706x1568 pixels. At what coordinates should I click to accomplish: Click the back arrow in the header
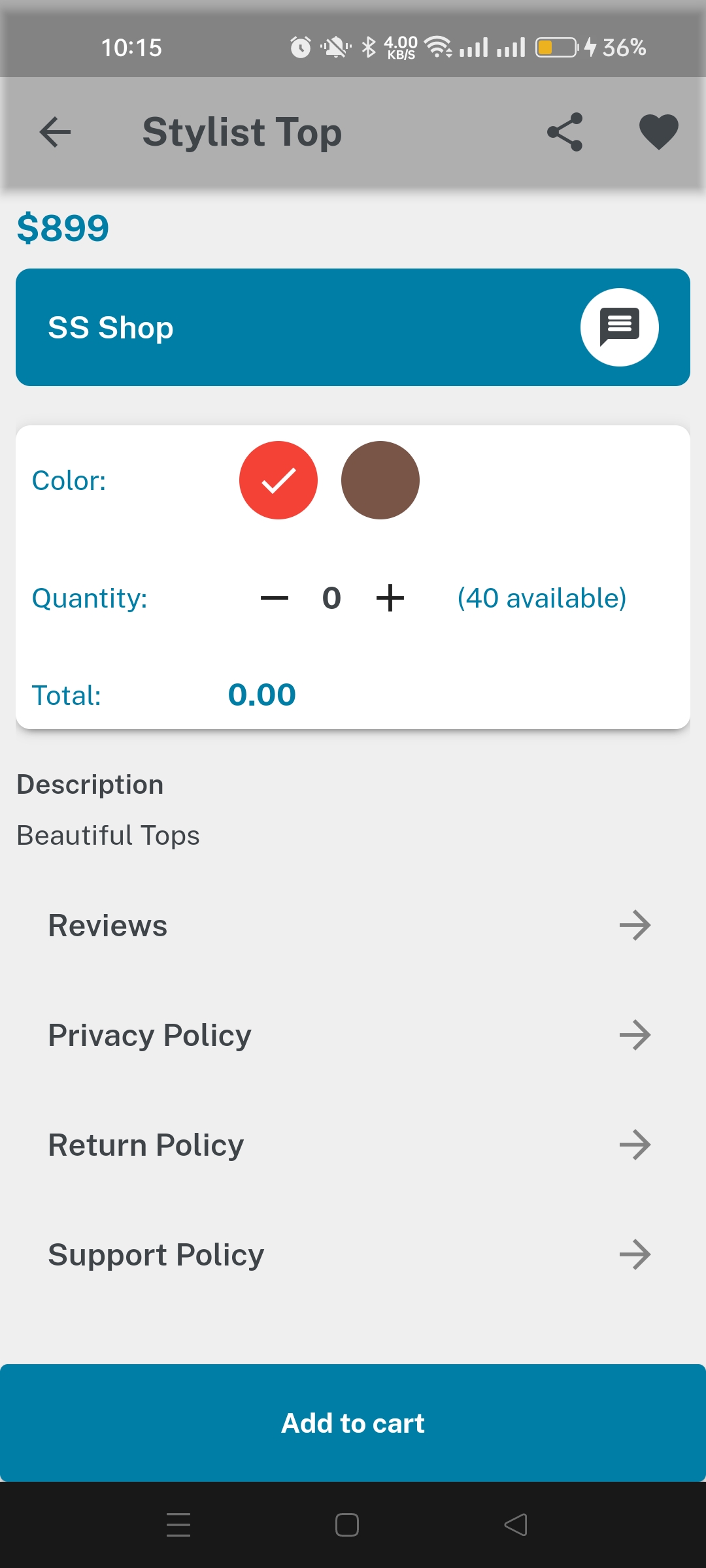coord(55,132)
